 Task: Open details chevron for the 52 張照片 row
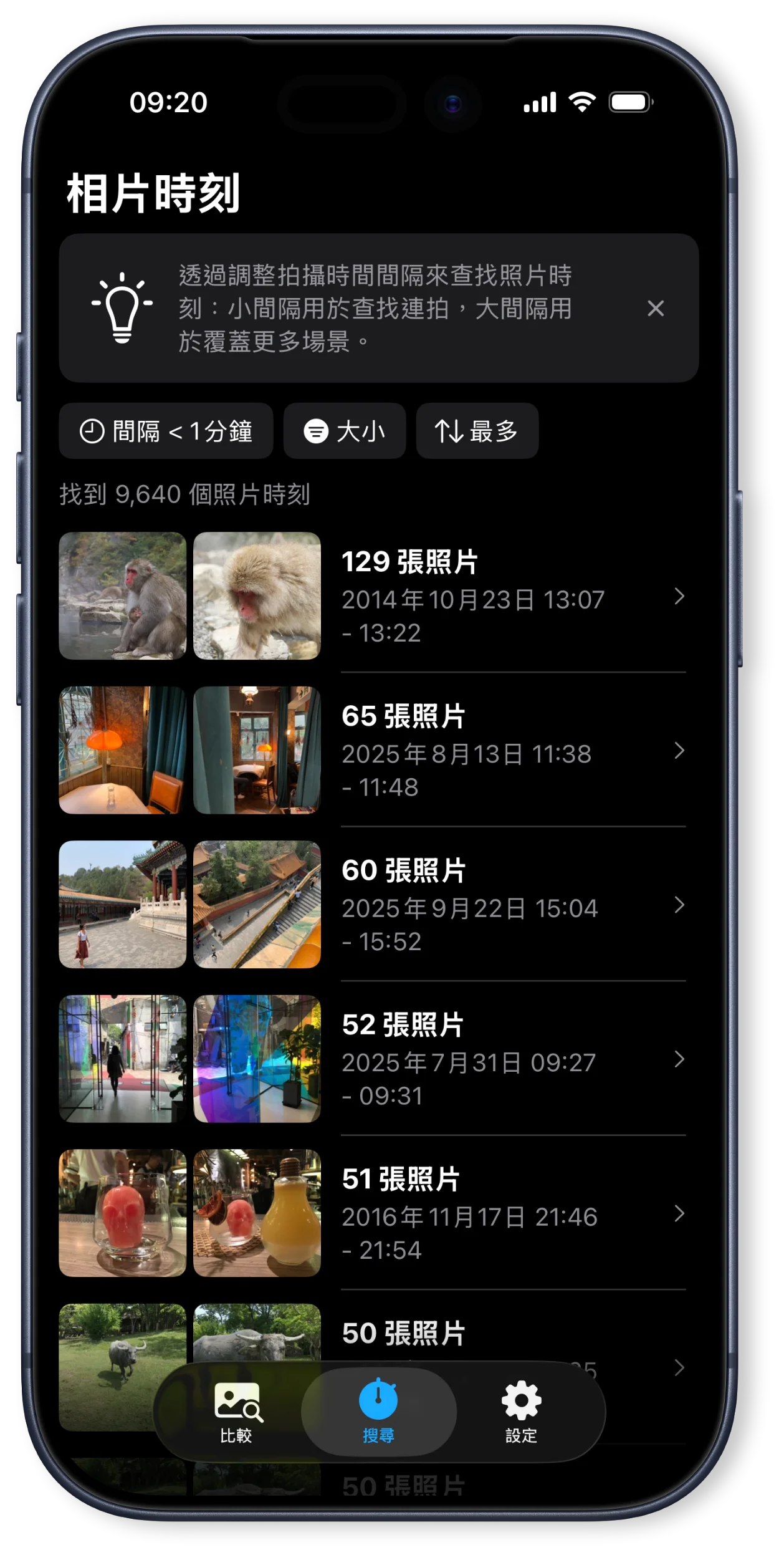click(679, 1060)
